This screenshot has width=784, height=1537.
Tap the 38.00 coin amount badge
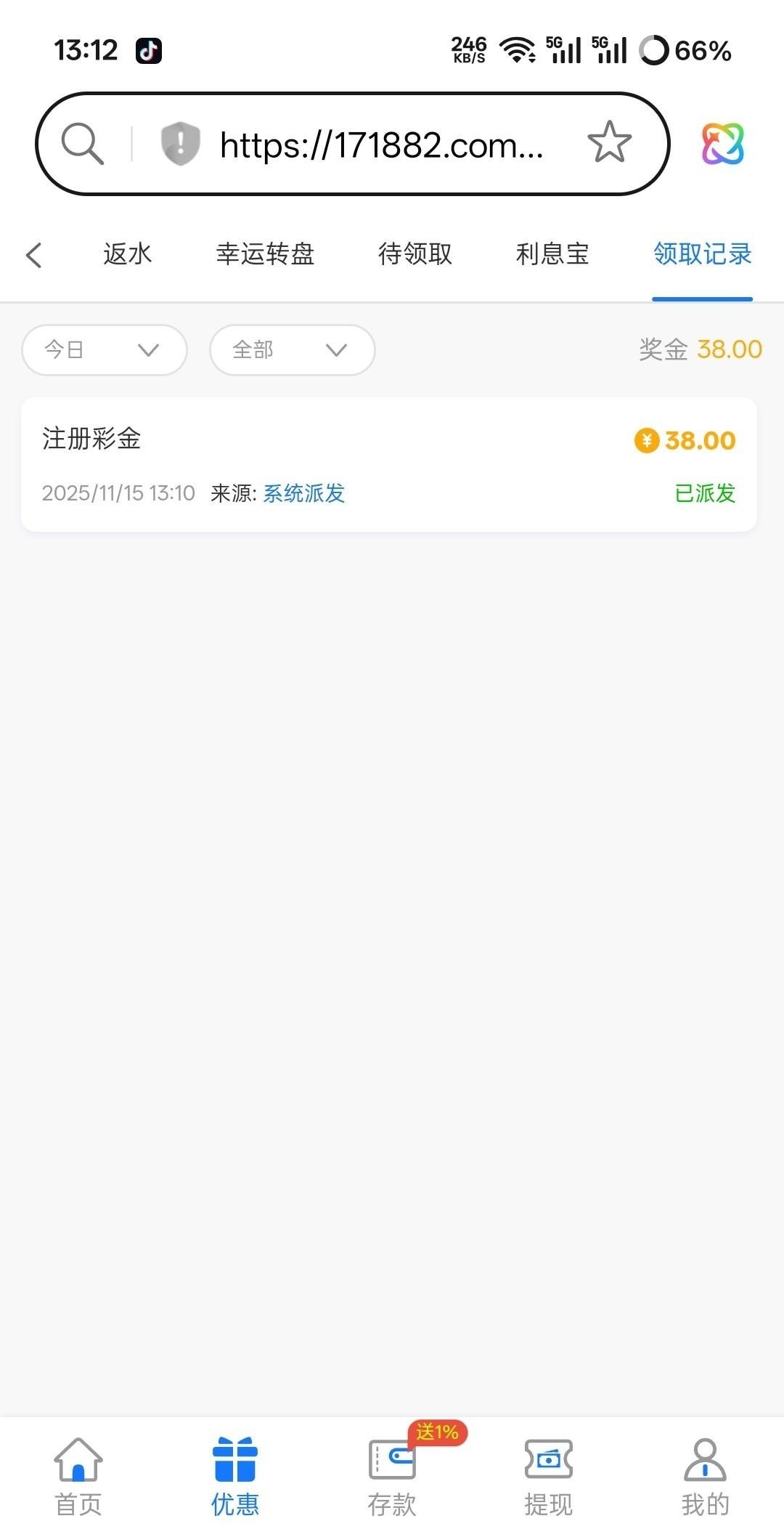click(x=687, y=439)
